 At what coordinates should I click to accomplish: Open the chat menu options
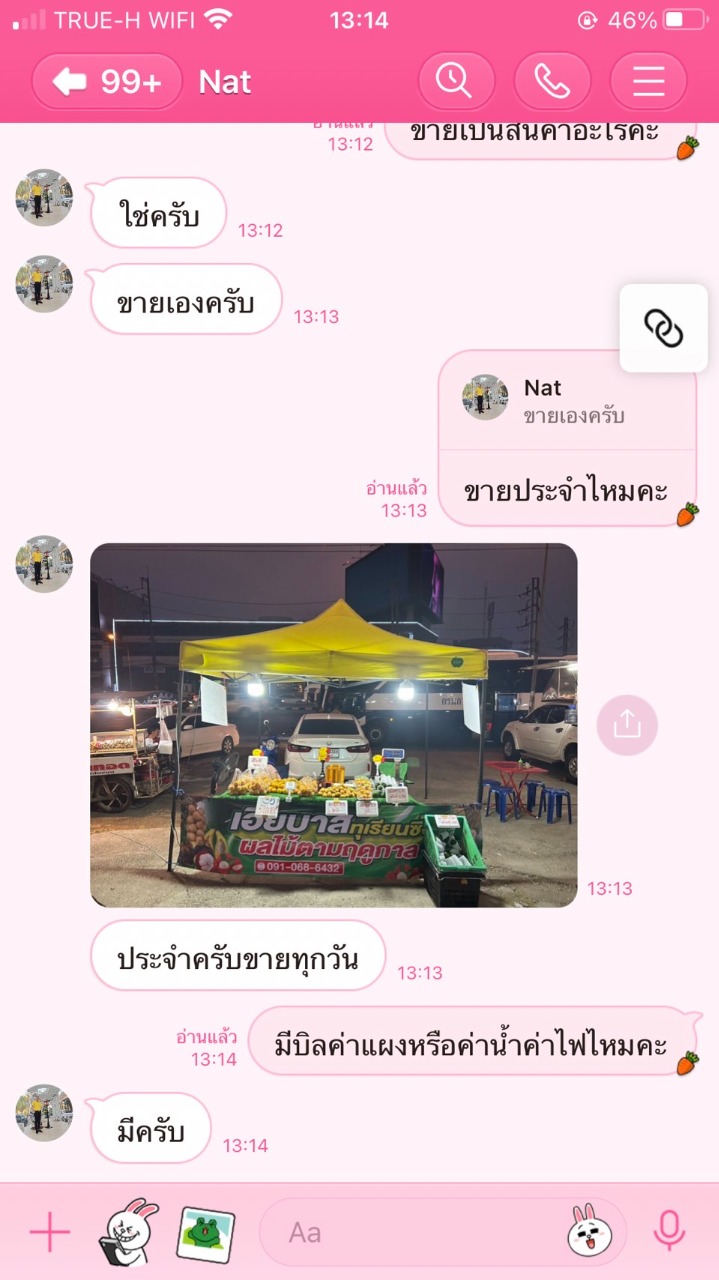click(648, 82)
